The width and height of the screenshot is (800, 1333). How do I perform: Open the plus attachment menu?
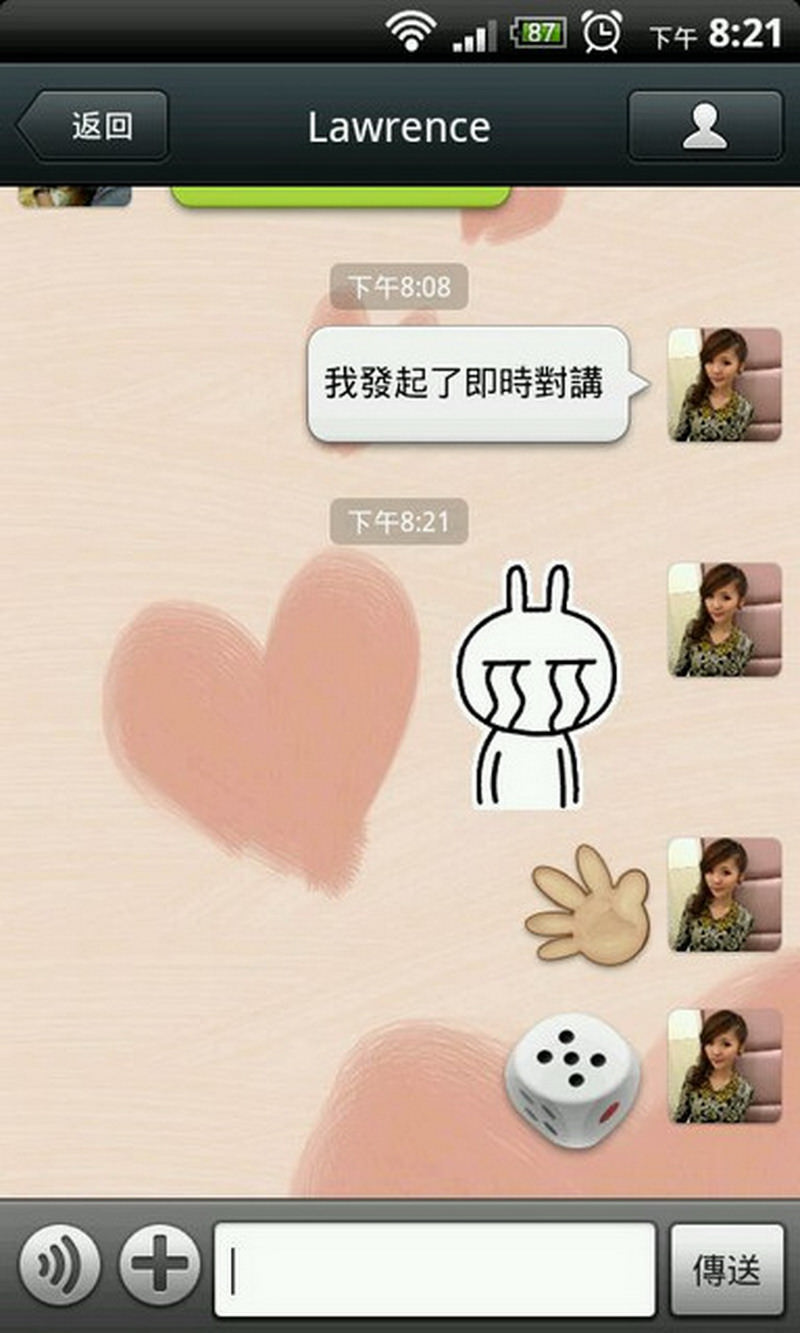(x=159, y=1267)
